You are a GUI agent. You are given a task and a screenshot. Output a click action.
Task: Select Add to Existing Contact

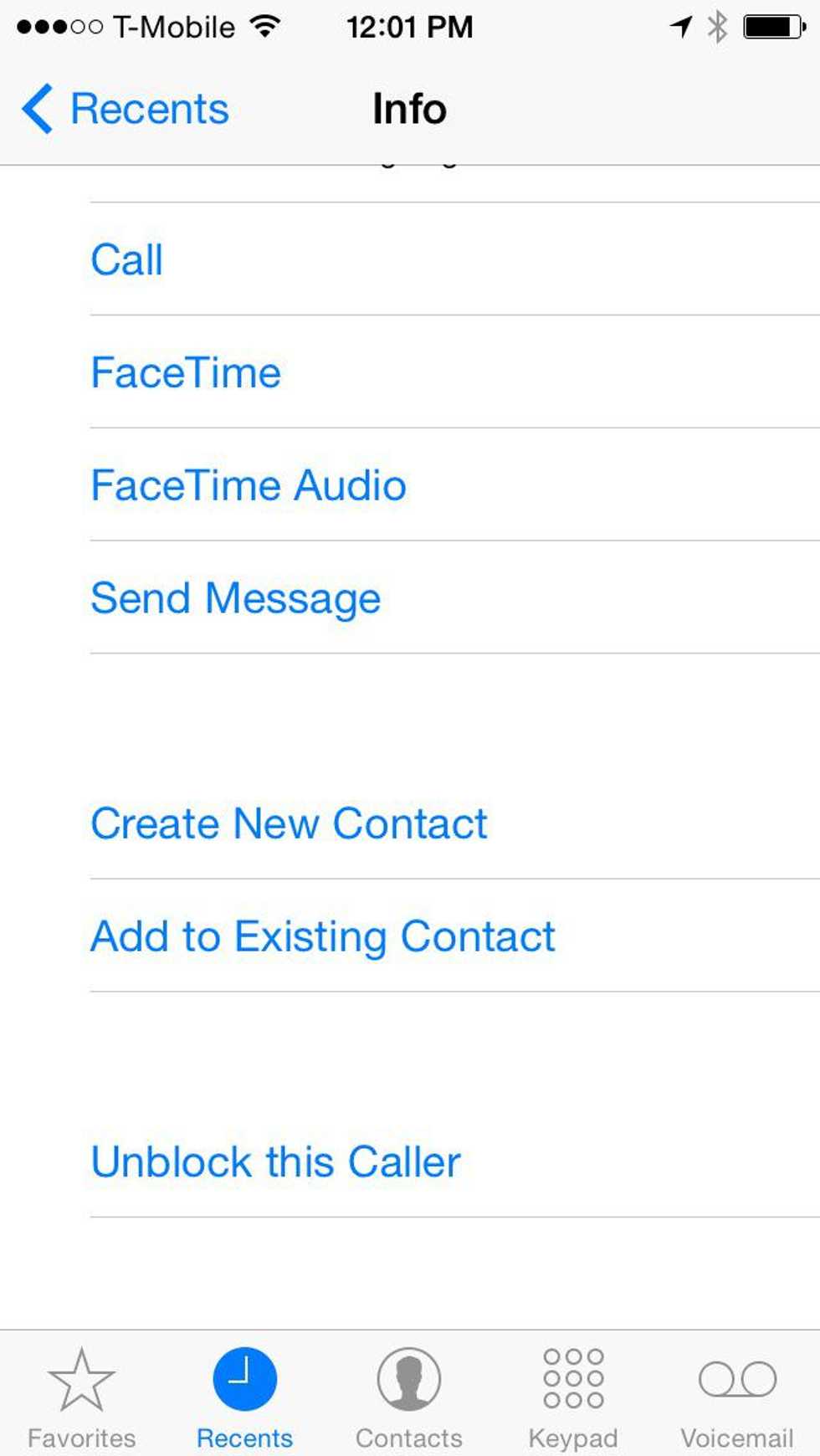pyautogui.click(x=322, y=936)
